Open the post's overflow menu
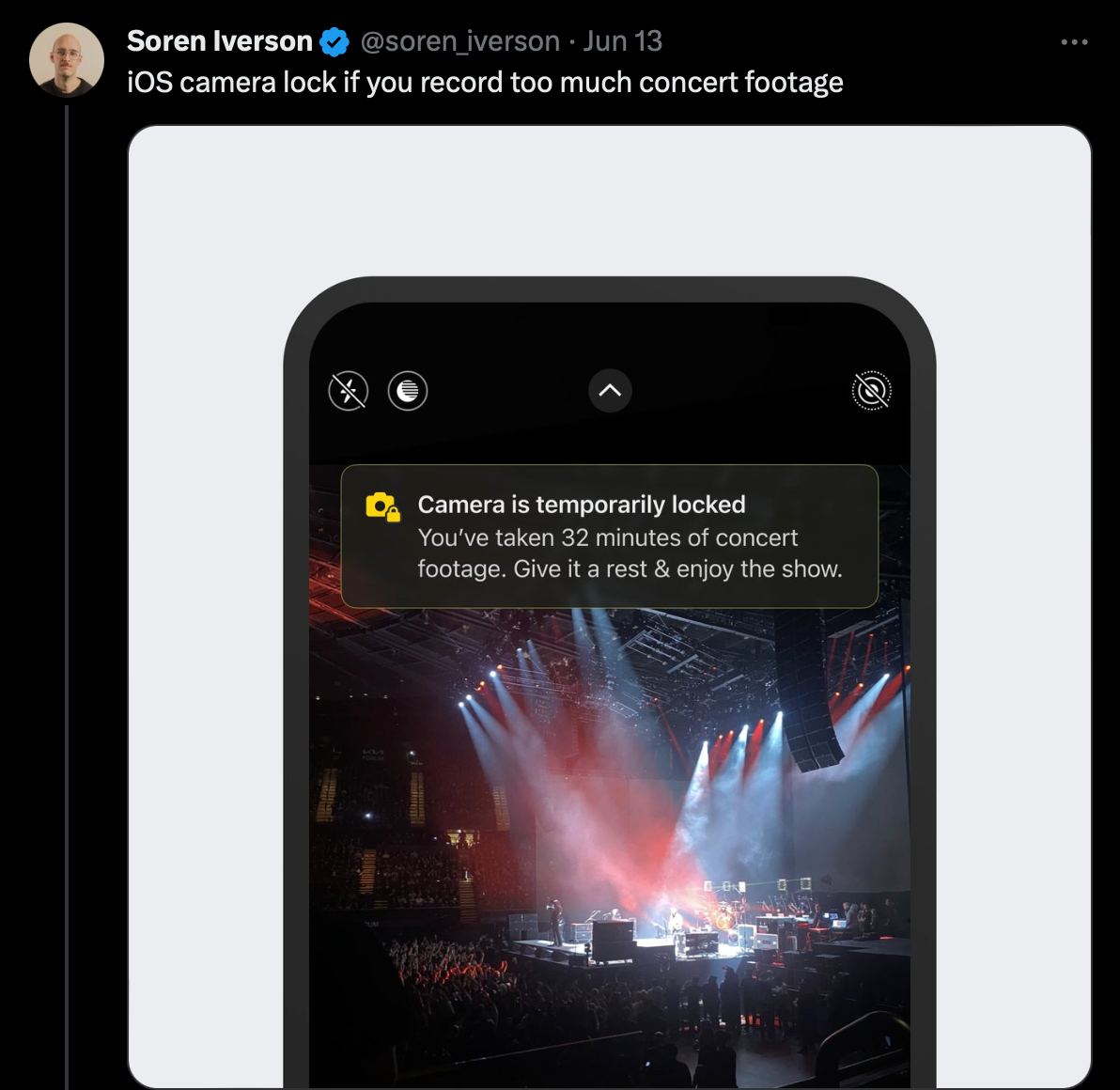The width and height of the screenshot is (1120, 1090). [x=1073, y=42]
